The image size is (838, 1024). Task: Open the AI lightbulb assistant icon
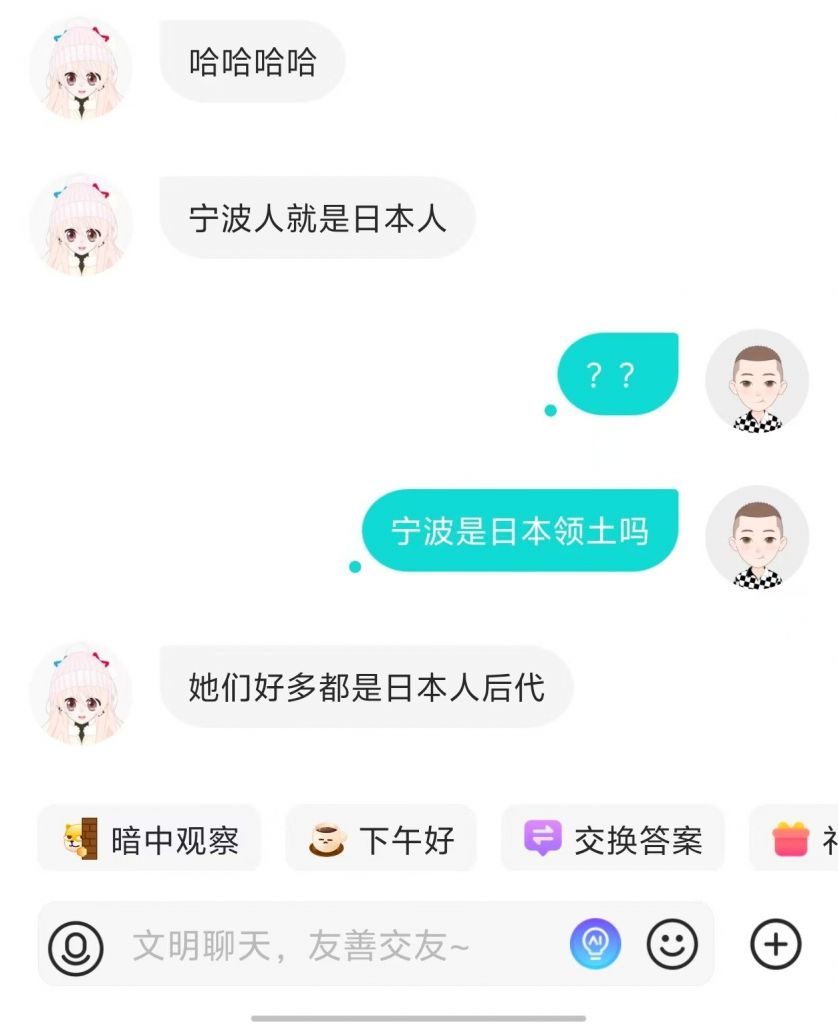[595, 944]
